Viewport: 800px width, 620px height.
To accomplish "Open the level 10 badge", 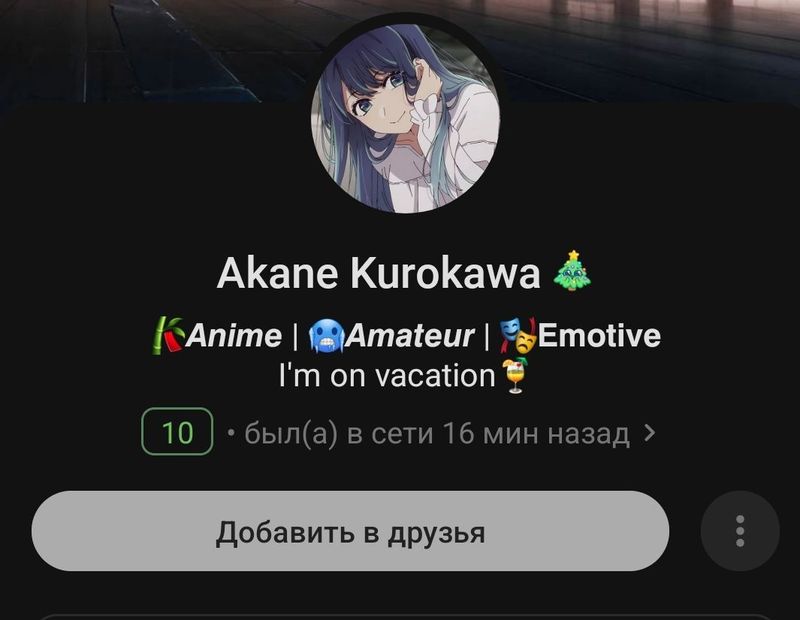I will coord(177,434).
